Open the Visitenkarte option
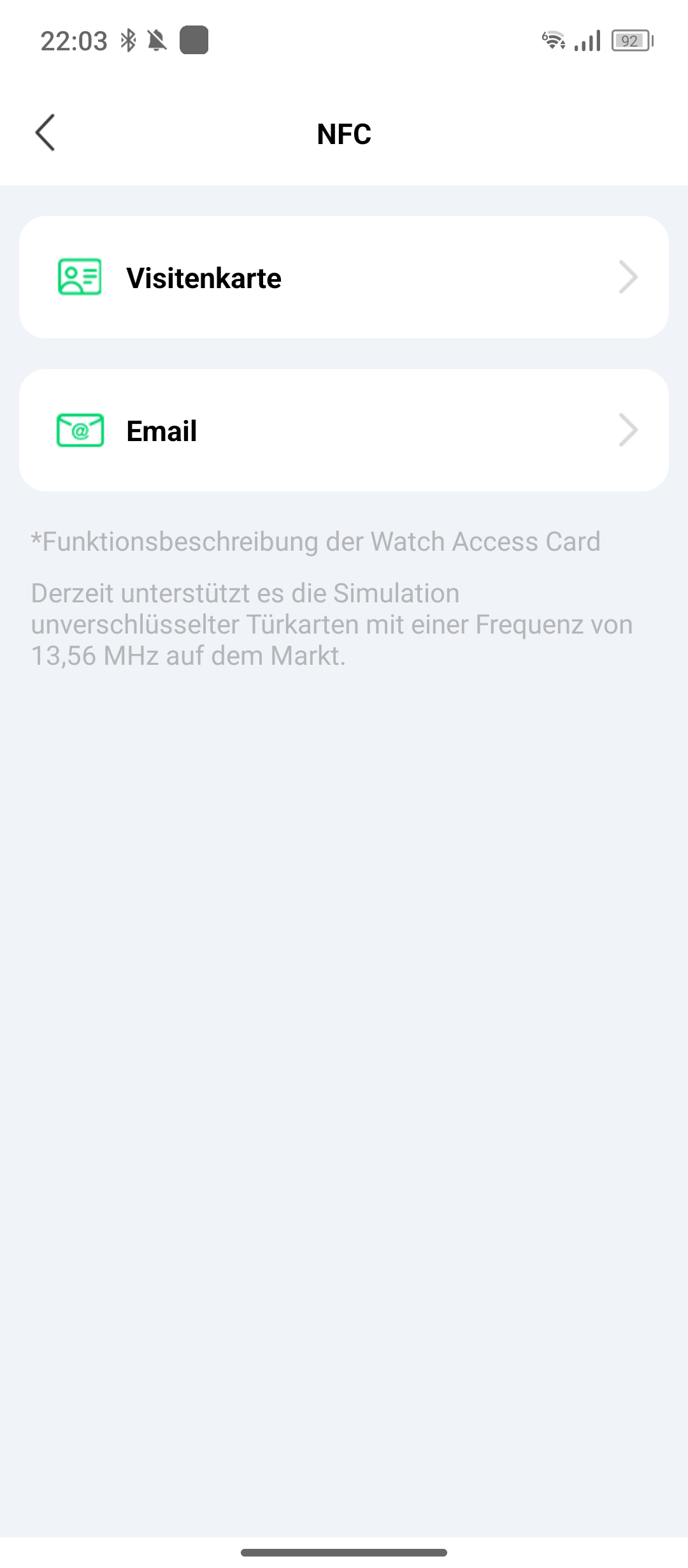 [x=344, y=277]
